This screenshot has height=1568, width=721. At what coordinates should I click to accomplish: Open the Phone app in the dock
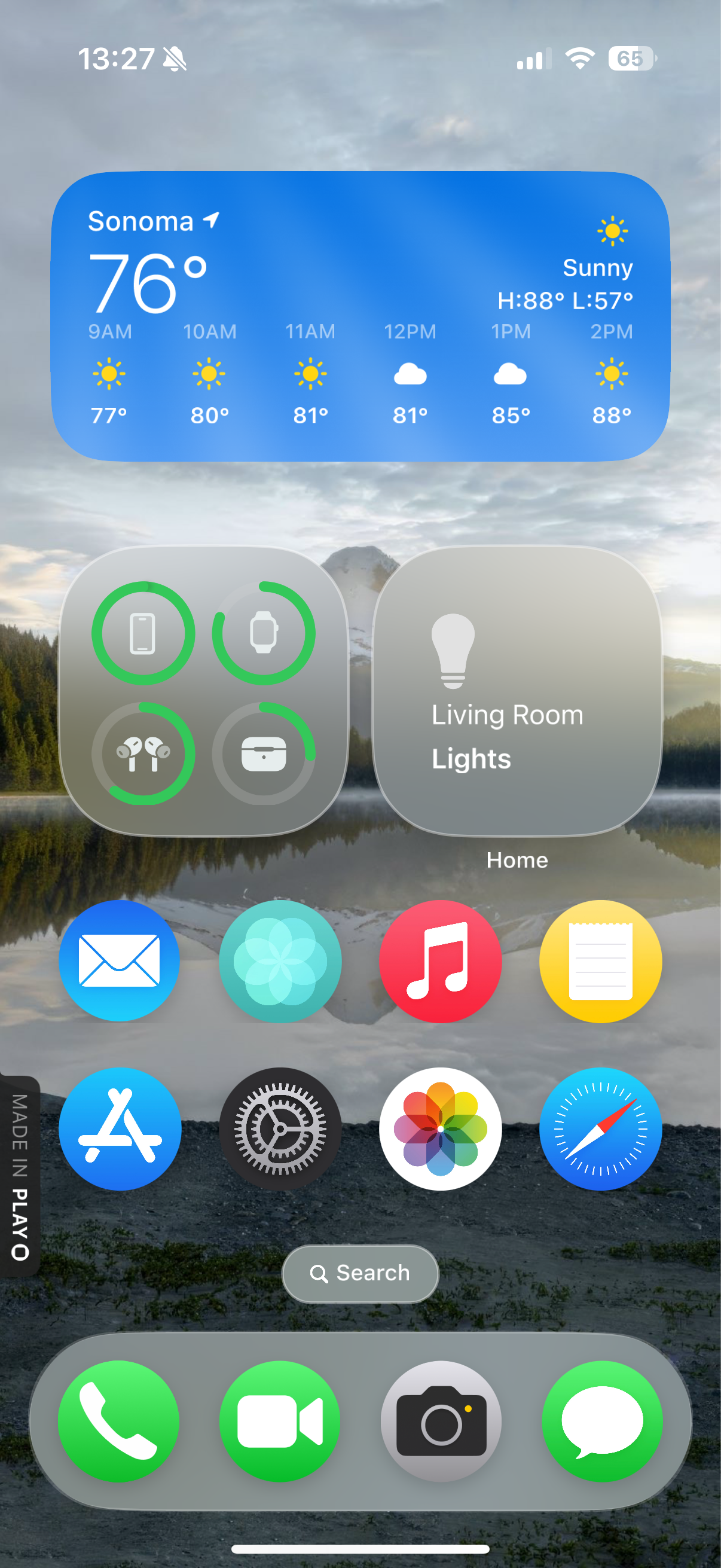(119, 1421)
